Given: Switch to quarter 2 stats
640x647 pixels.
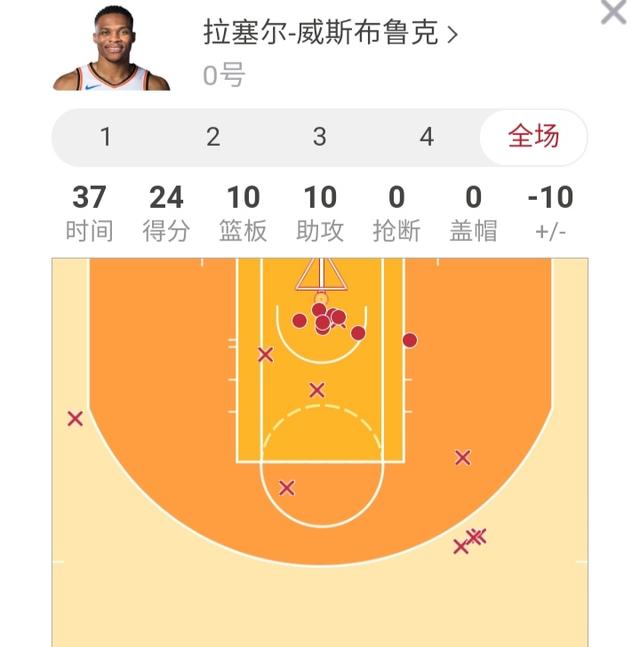Looking at the screenshot, I should (213, 137).
